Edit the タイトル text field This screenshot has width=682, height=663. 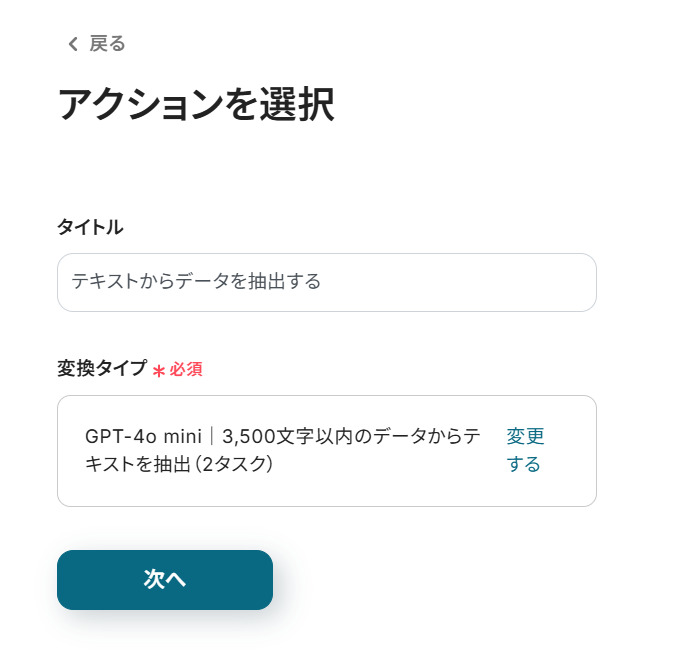point(326,282)
